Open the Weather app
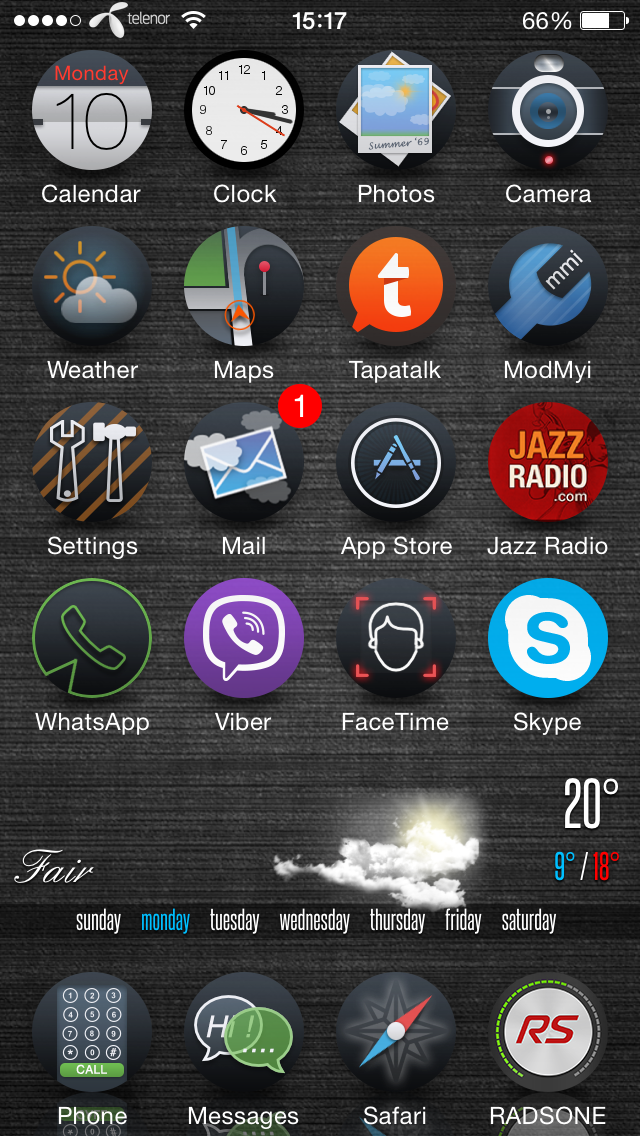640x1136 pixels. coord(92,286)
